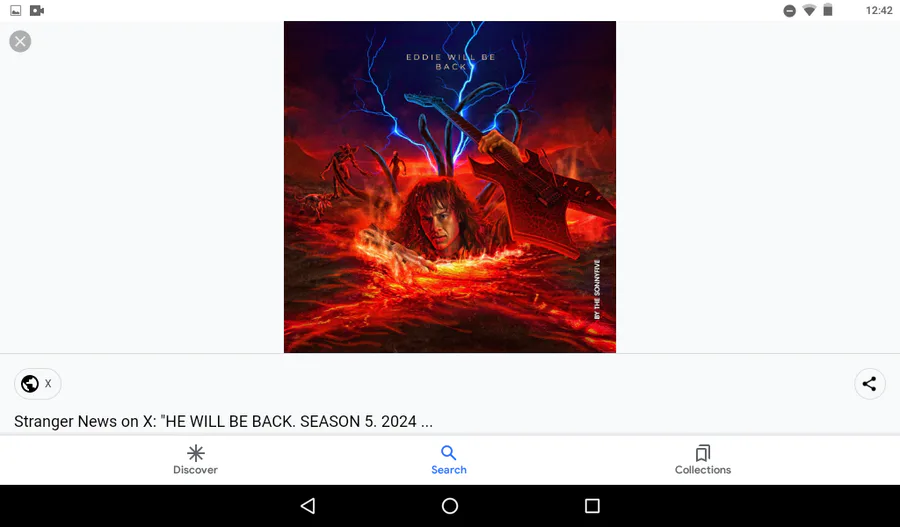The height and width of the screenshot is (527, 900).
Task: Switch to the Discover tab
Action: tap(195, 460)
